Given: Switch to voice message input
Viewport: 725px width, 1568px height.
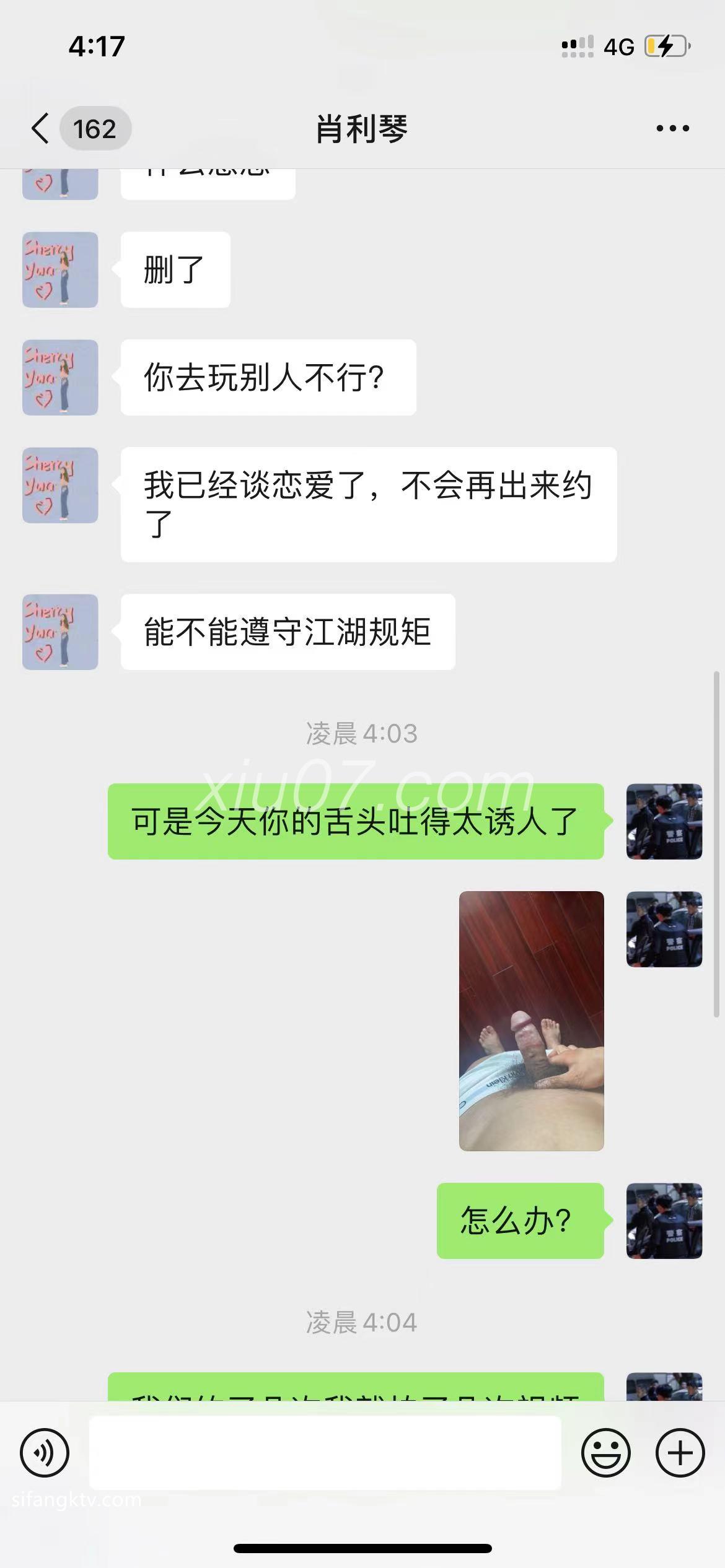Looking at the screenshot, I should [45, 1453].
